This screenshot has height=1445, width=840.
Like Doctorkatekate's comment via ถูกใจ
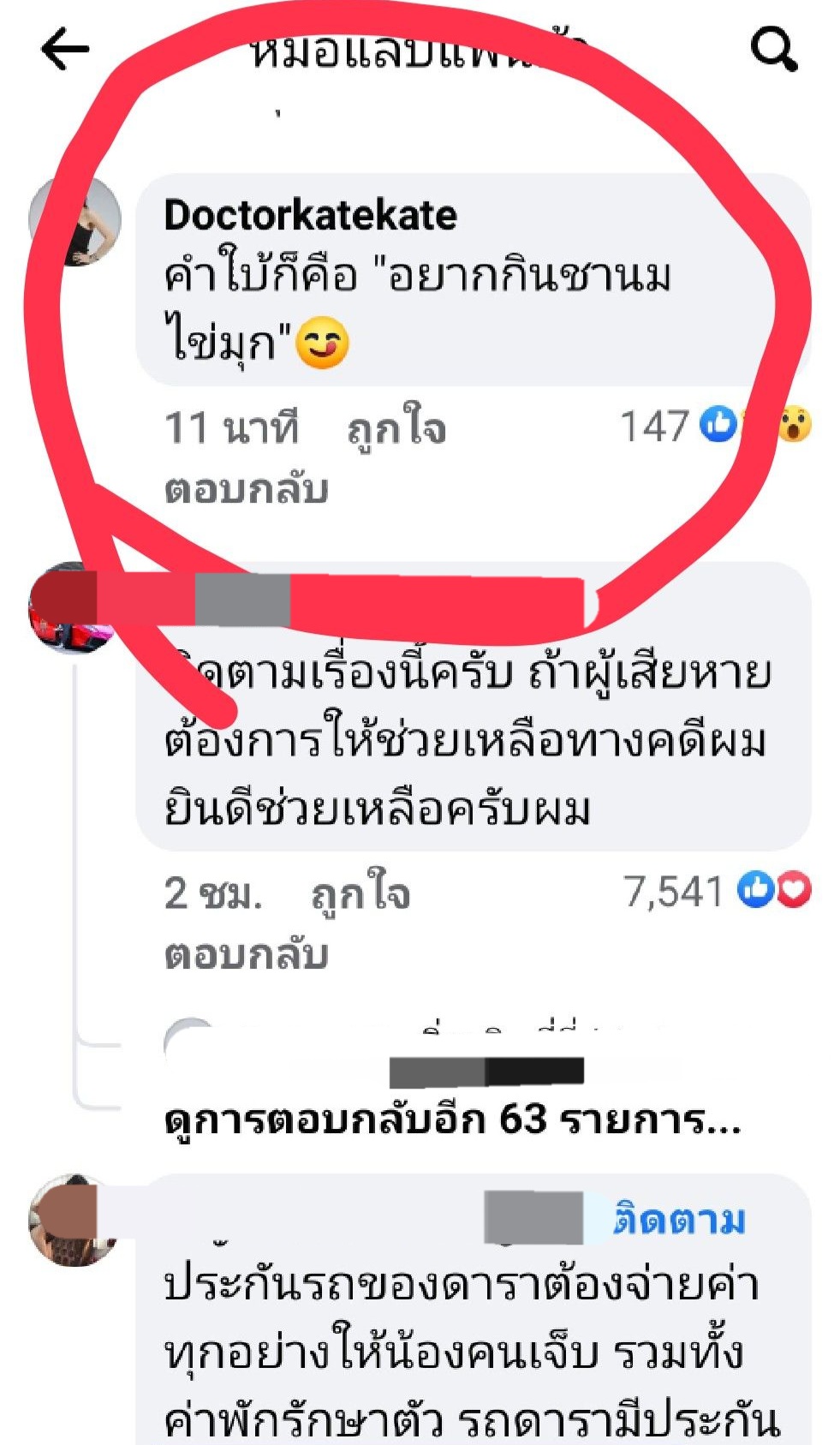(x=396, y=427)
